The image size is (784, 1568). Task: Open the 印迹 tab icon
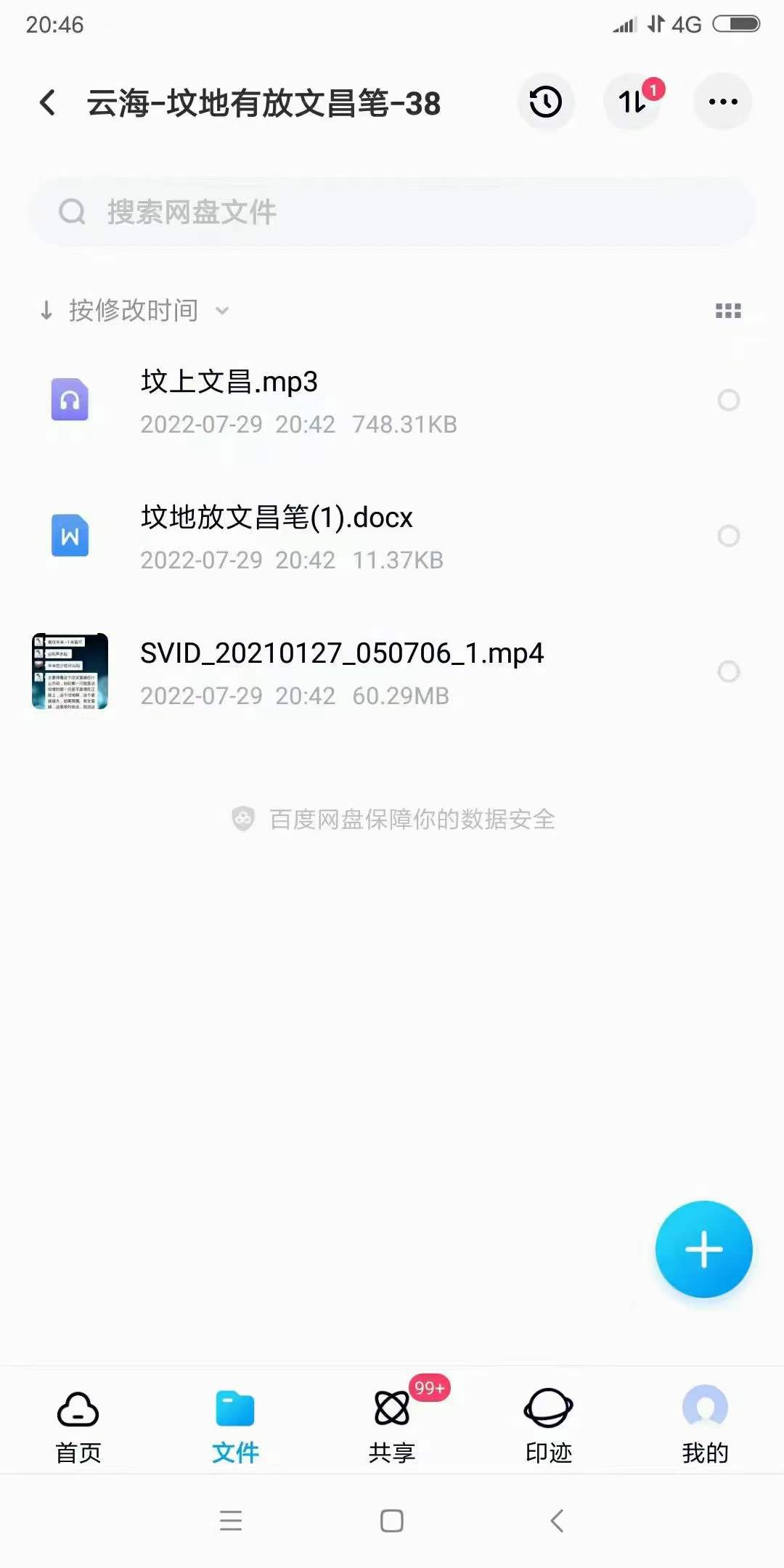[549, 1407]
